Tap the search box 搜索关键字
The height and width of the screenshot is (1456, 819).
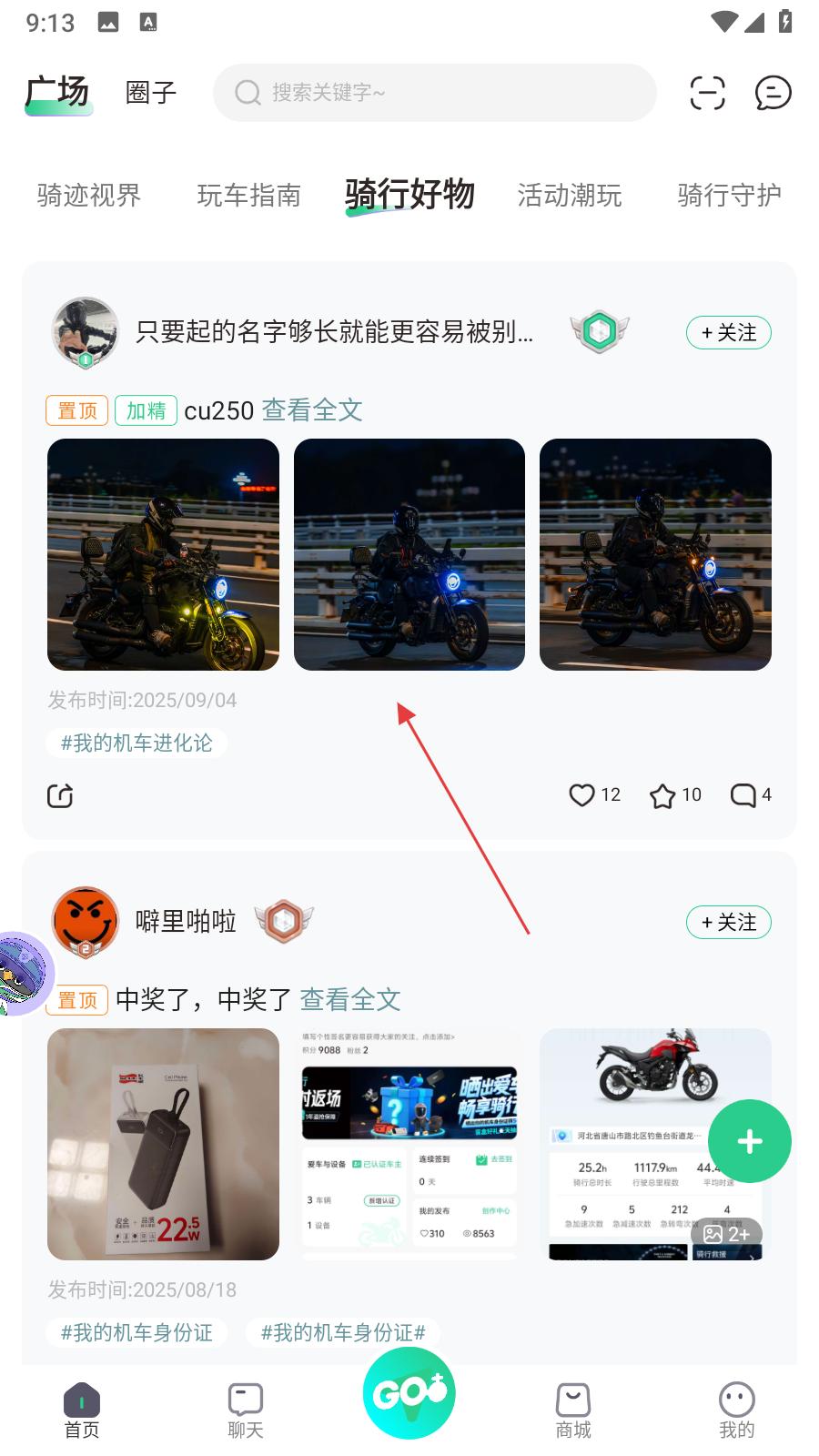pos(435,93)
